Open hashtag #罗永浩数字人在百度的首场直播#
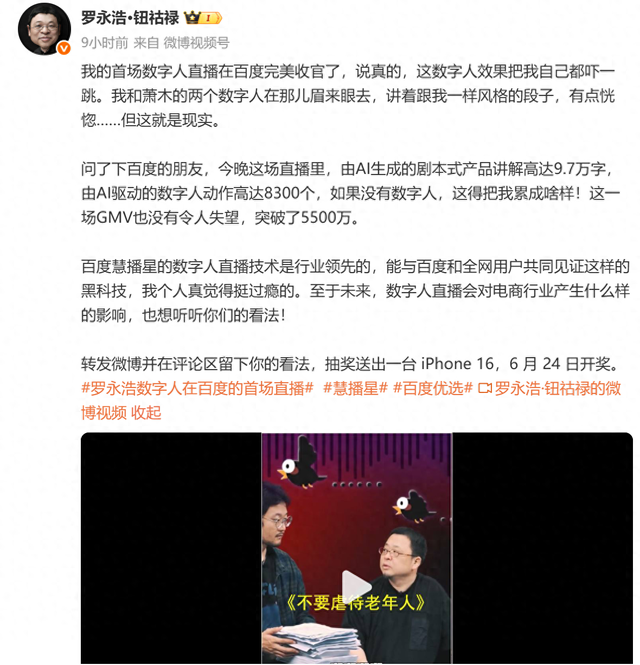640x665 pixels. coord(197,388)
